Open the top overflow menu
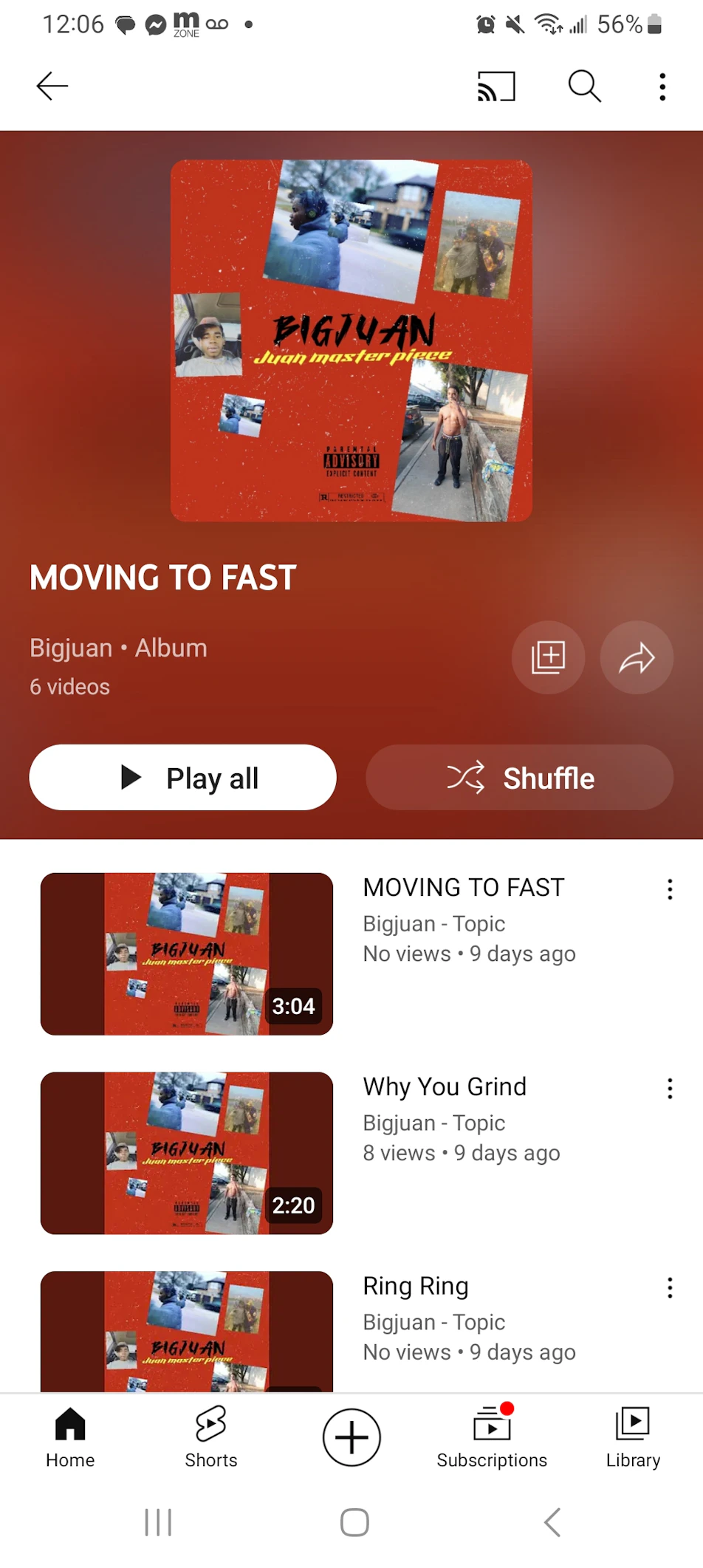The width and height of the screenshot is (703, 1568). pos(662,86)
